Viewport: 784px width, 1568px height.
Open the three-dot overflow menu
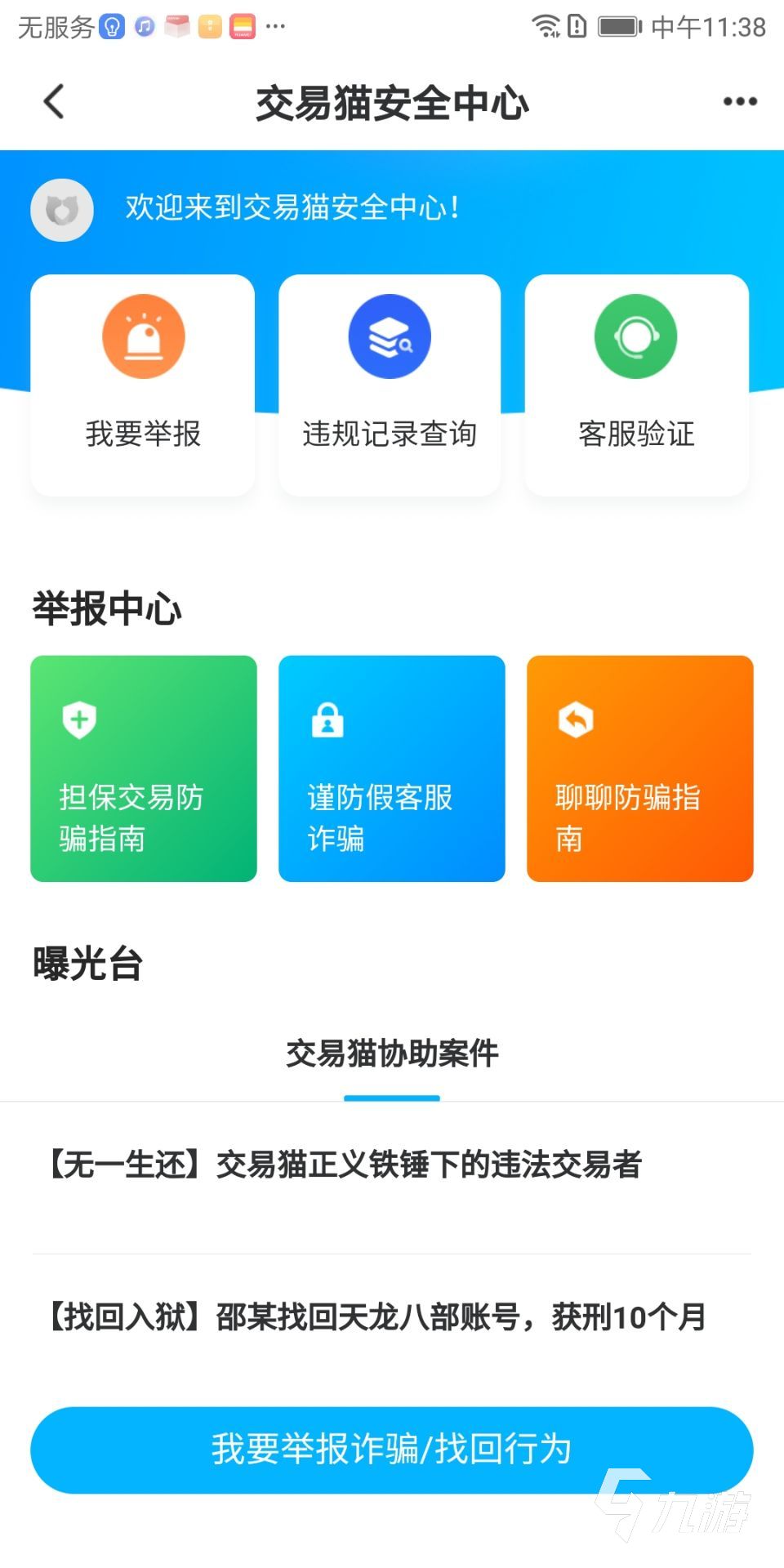tap(740, 102)
